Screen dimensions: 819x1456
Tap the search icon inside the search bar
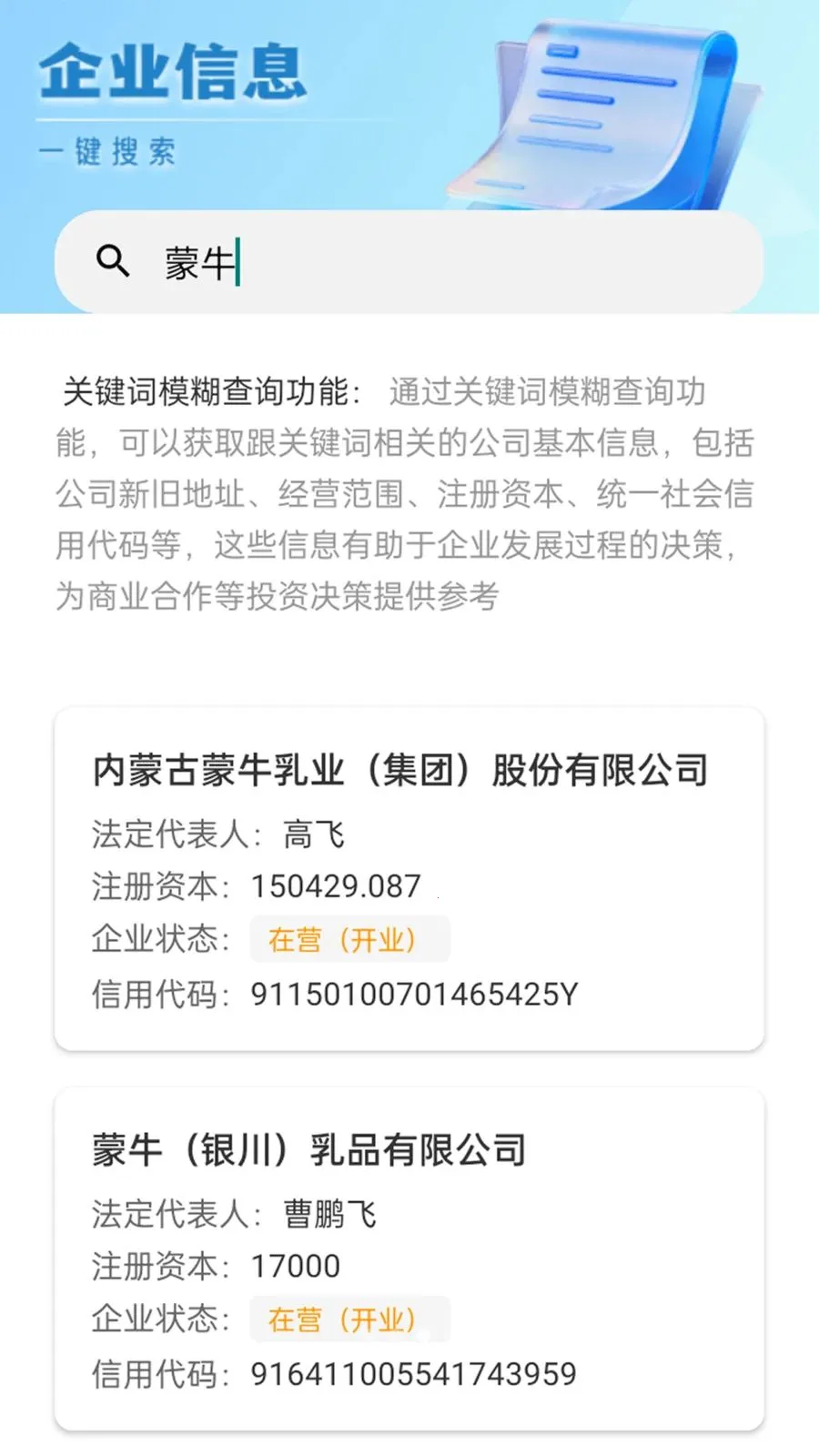pyautogui.click(x=113, y=261)
